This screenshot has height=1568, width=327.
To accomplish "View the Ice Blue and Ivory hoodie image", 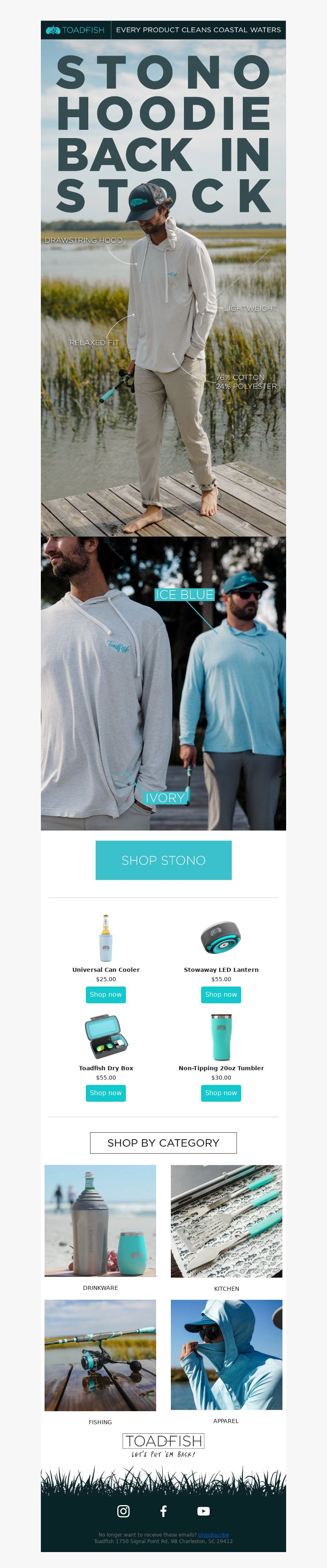I will [x=163, y=683].
